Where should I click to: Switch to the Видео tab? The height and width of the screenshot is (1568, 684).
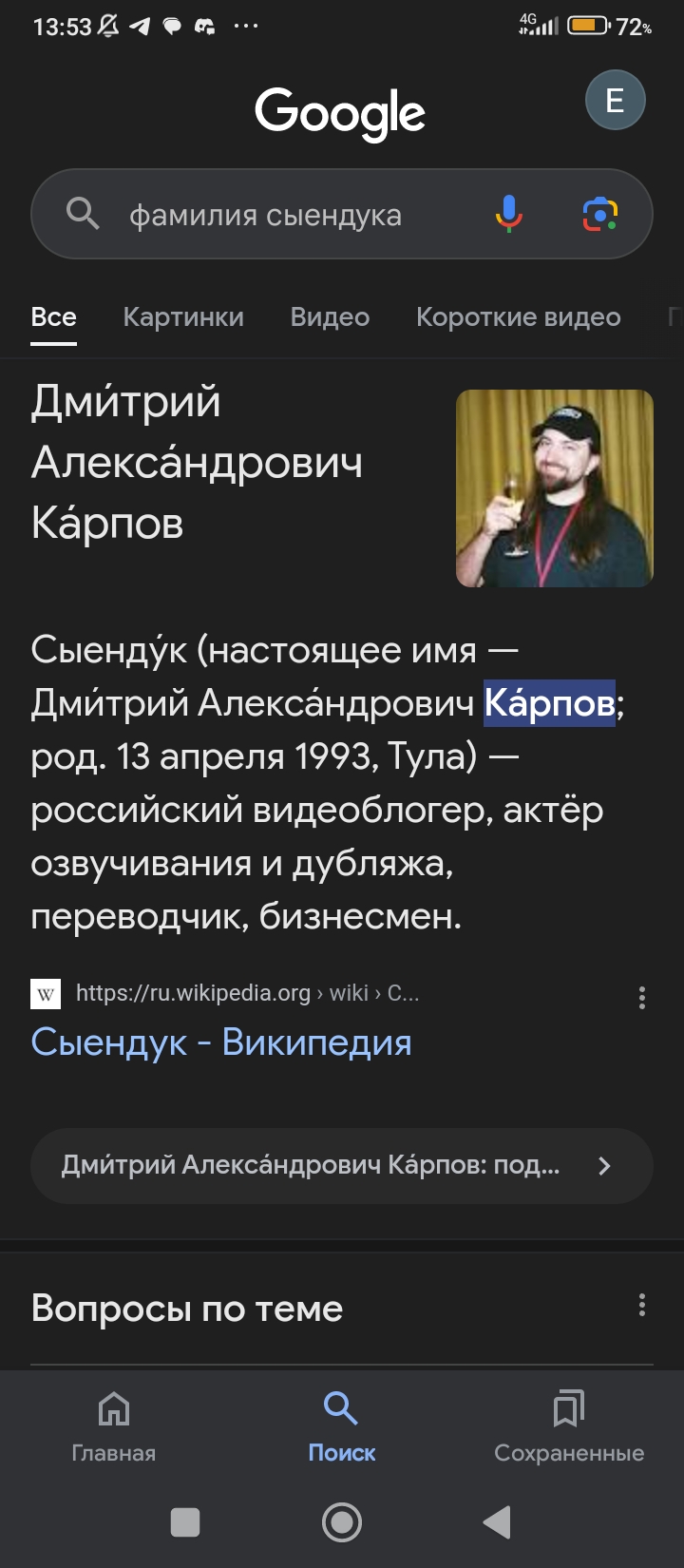click(330, 316)
